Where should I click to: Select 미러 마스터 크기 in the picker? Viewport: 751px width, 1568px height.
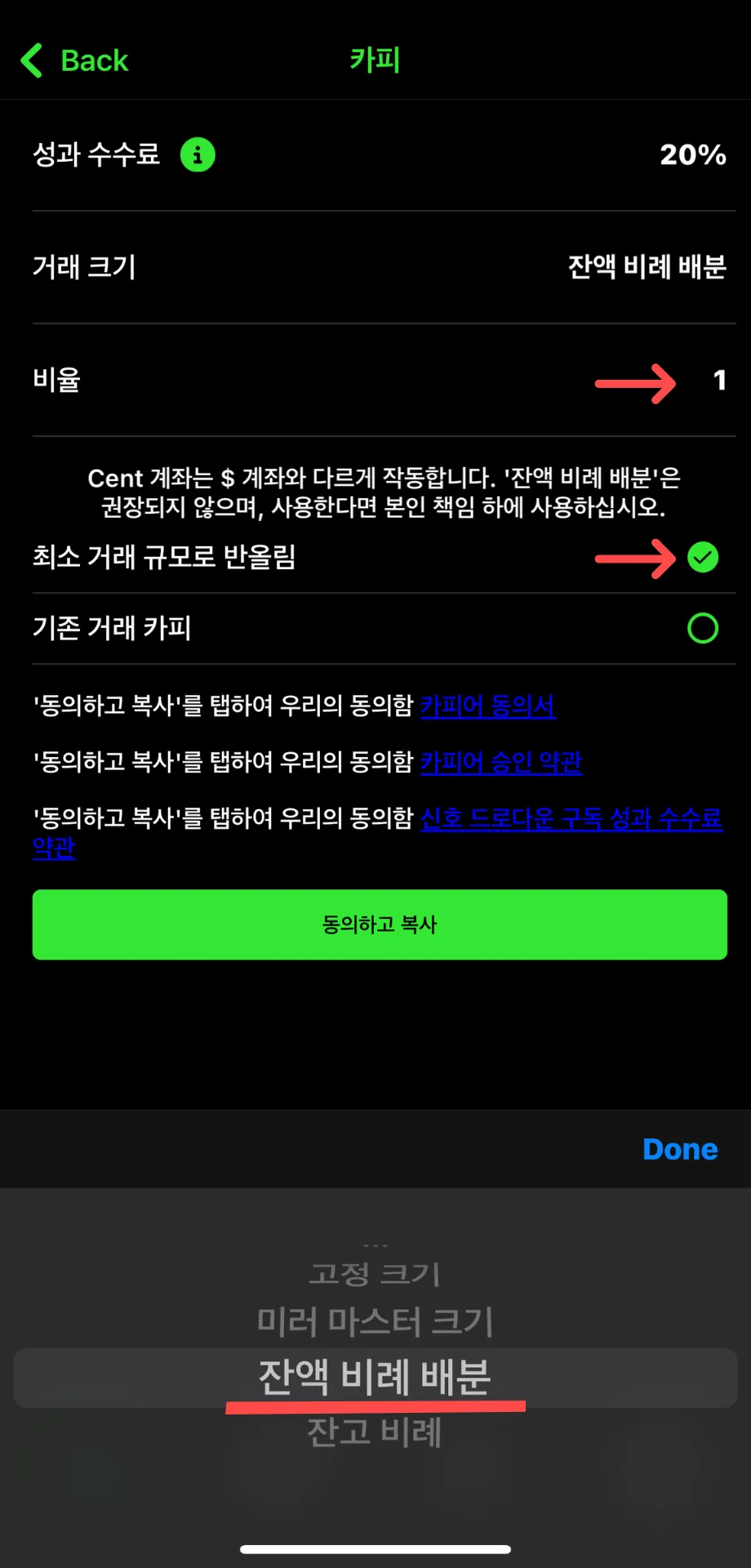[375, 1321]
